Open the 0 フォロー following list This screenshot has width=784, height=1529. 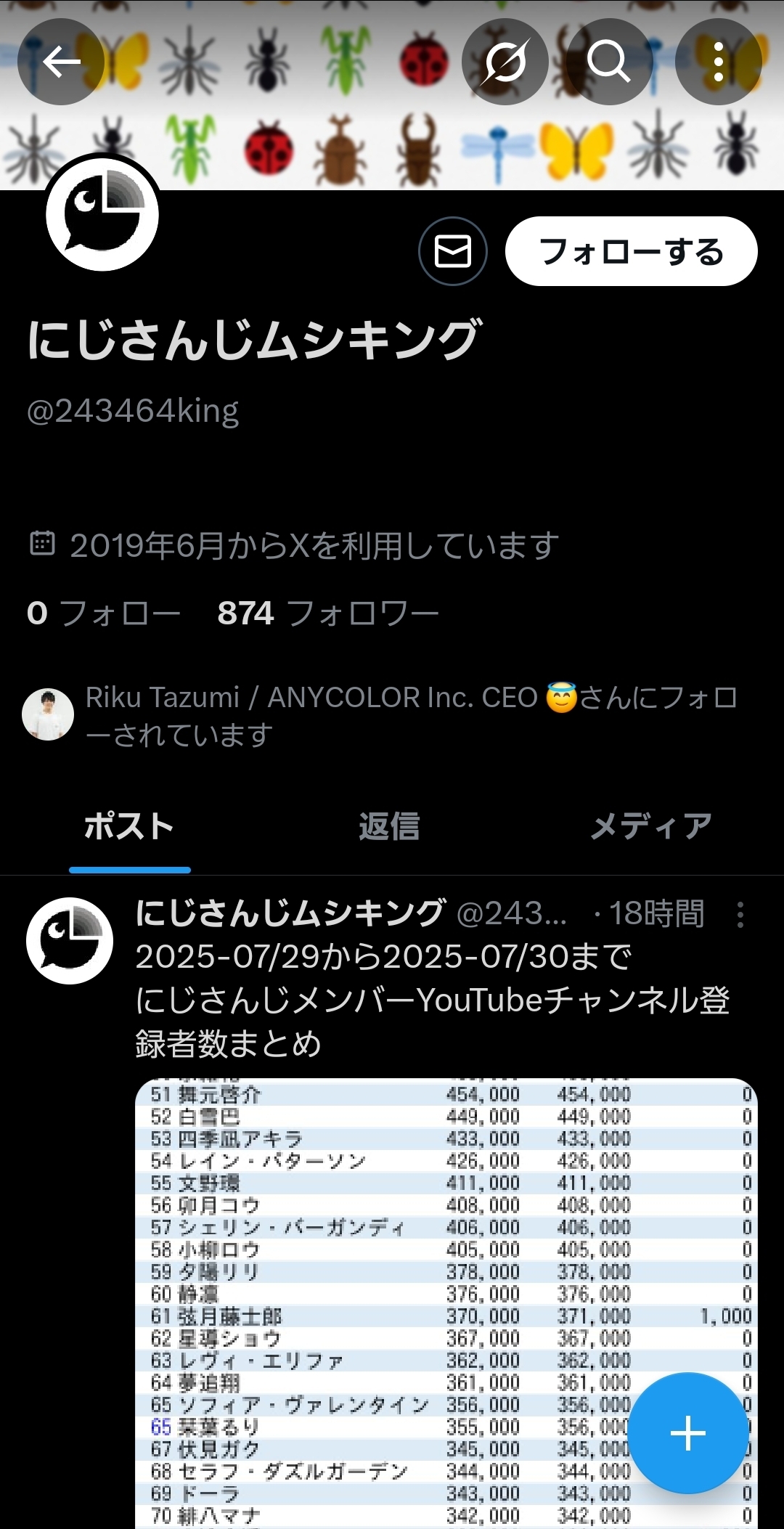[x=104, y=613]
